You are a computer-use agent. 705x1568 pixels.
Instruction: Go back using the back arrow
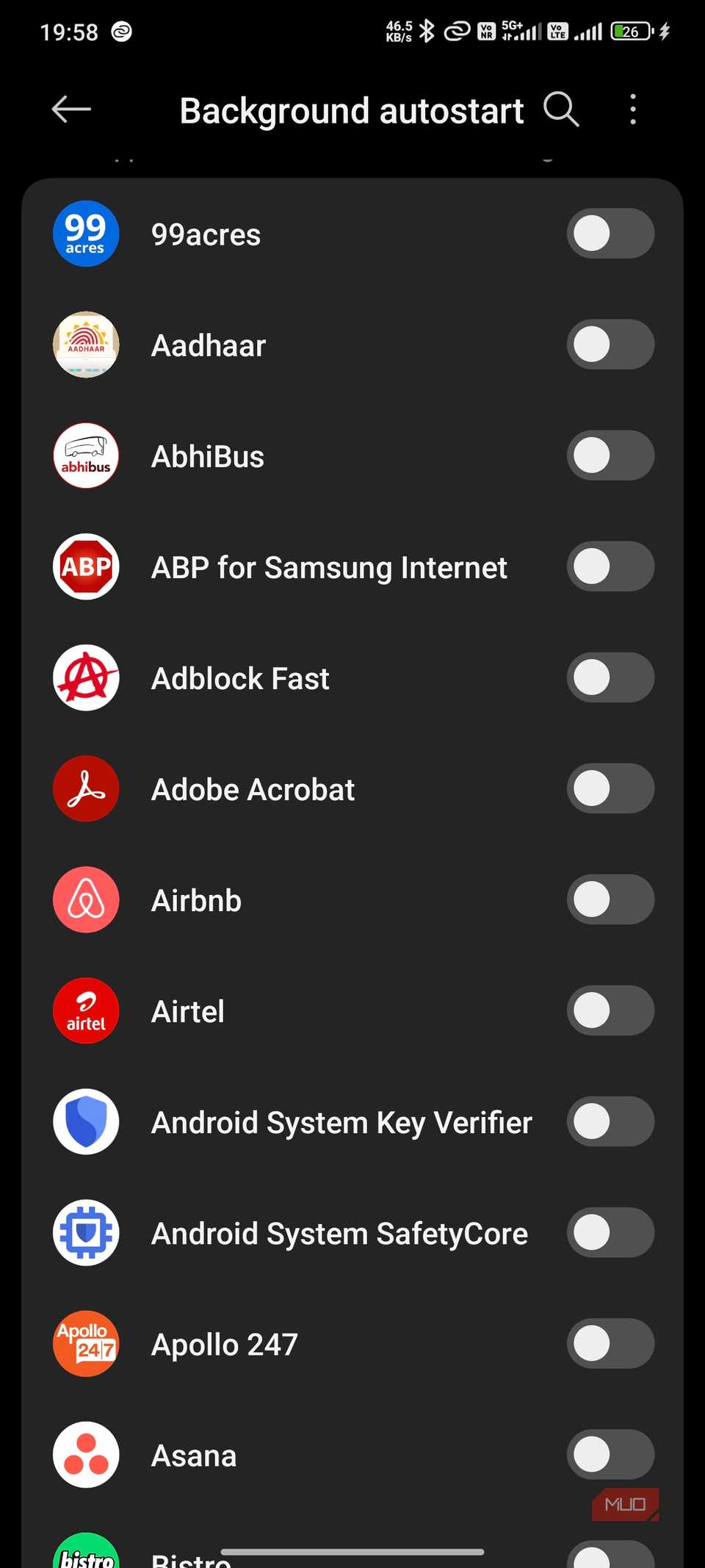70,109
